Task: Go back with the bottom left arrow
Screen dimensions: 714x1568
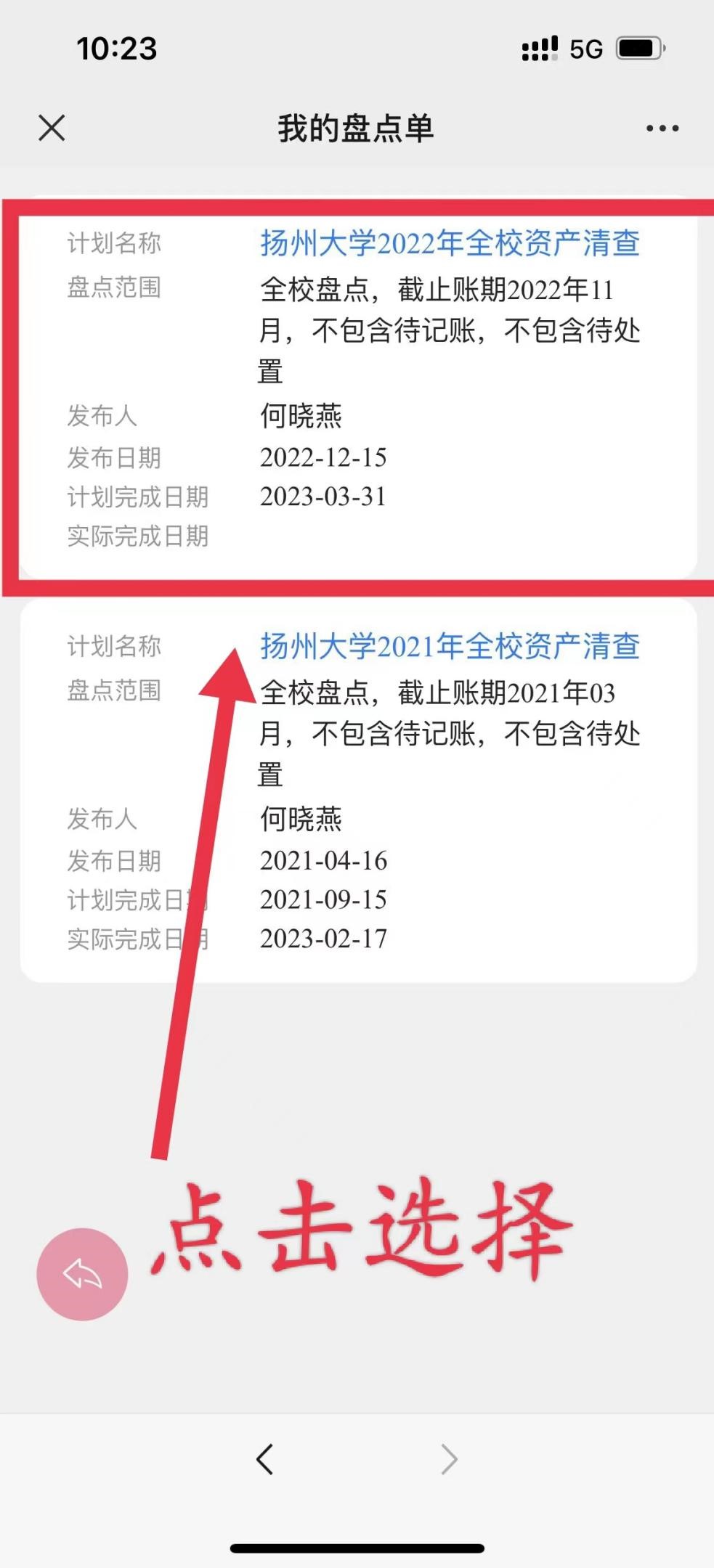Action: pos(265,1458)
